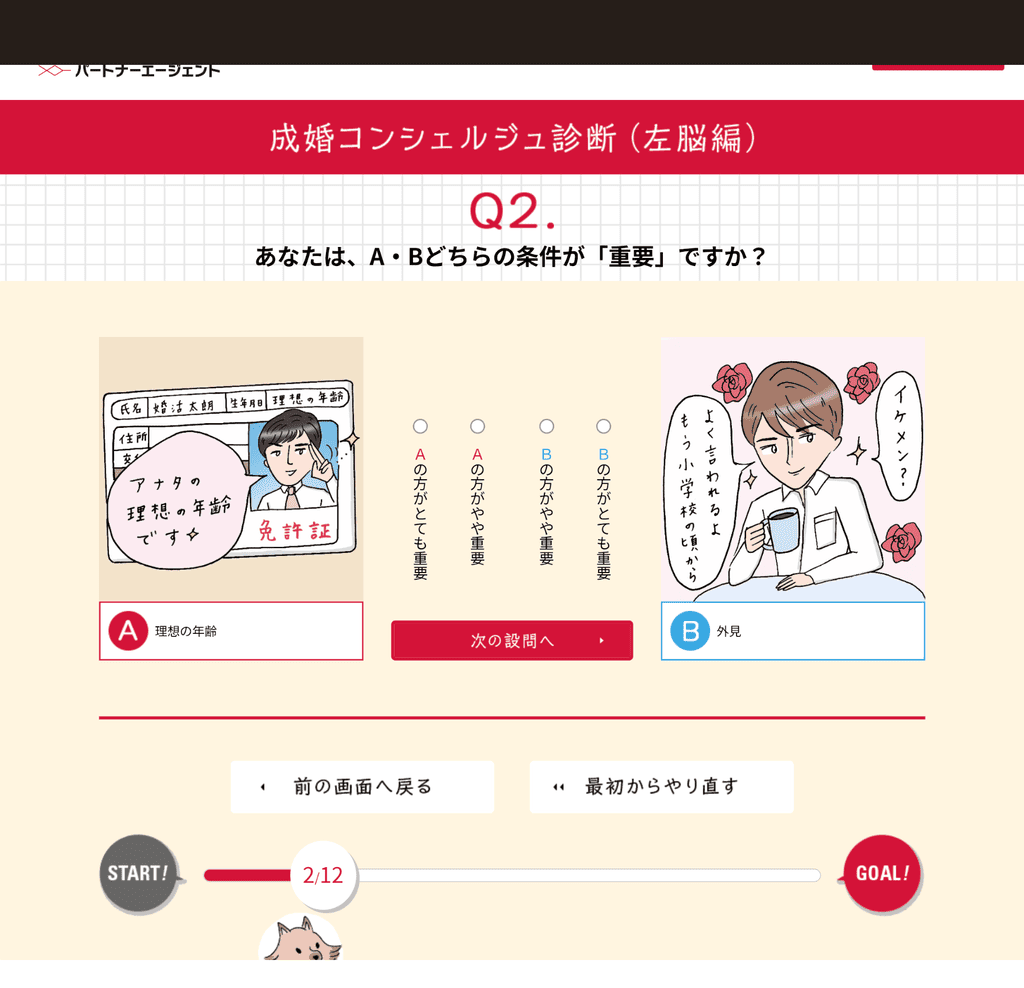1024x988 pixels.
Task: Choose 'Aの方がやや重要' radio option
Action: (x=477, y=426)
